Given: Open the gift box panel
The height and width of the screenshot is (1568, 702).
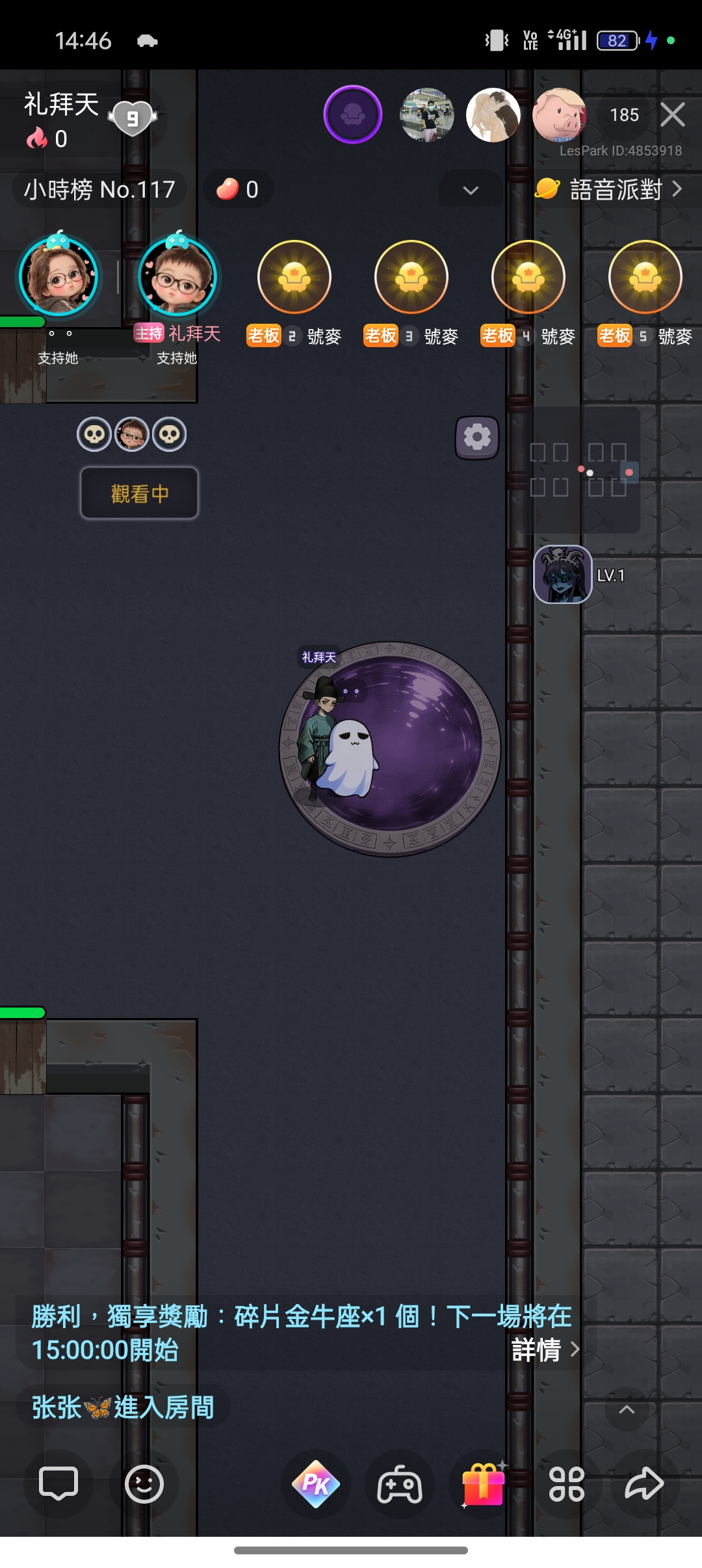Looking at the screenshot, I should (x=483, y=1483).
